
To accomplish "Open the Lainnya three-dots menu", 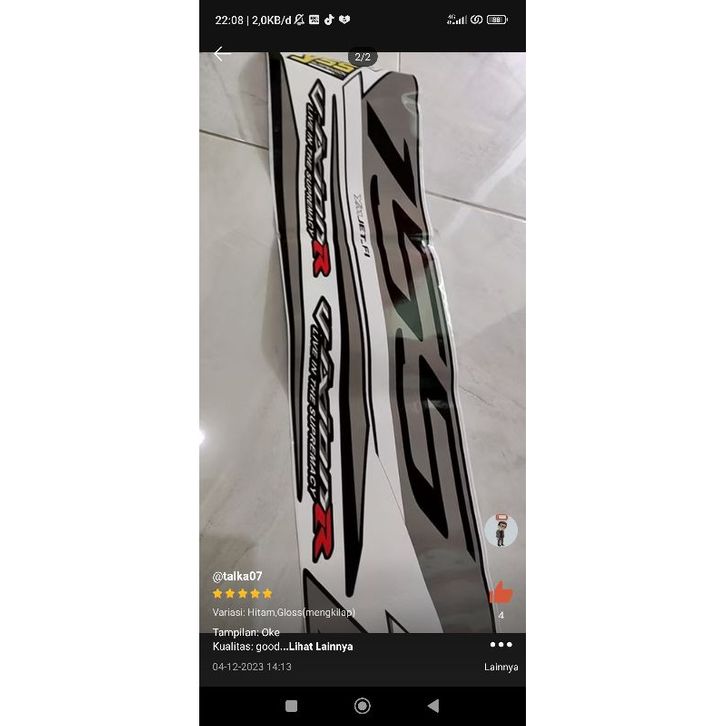I will pyautogui.click(x=501, y=645).
